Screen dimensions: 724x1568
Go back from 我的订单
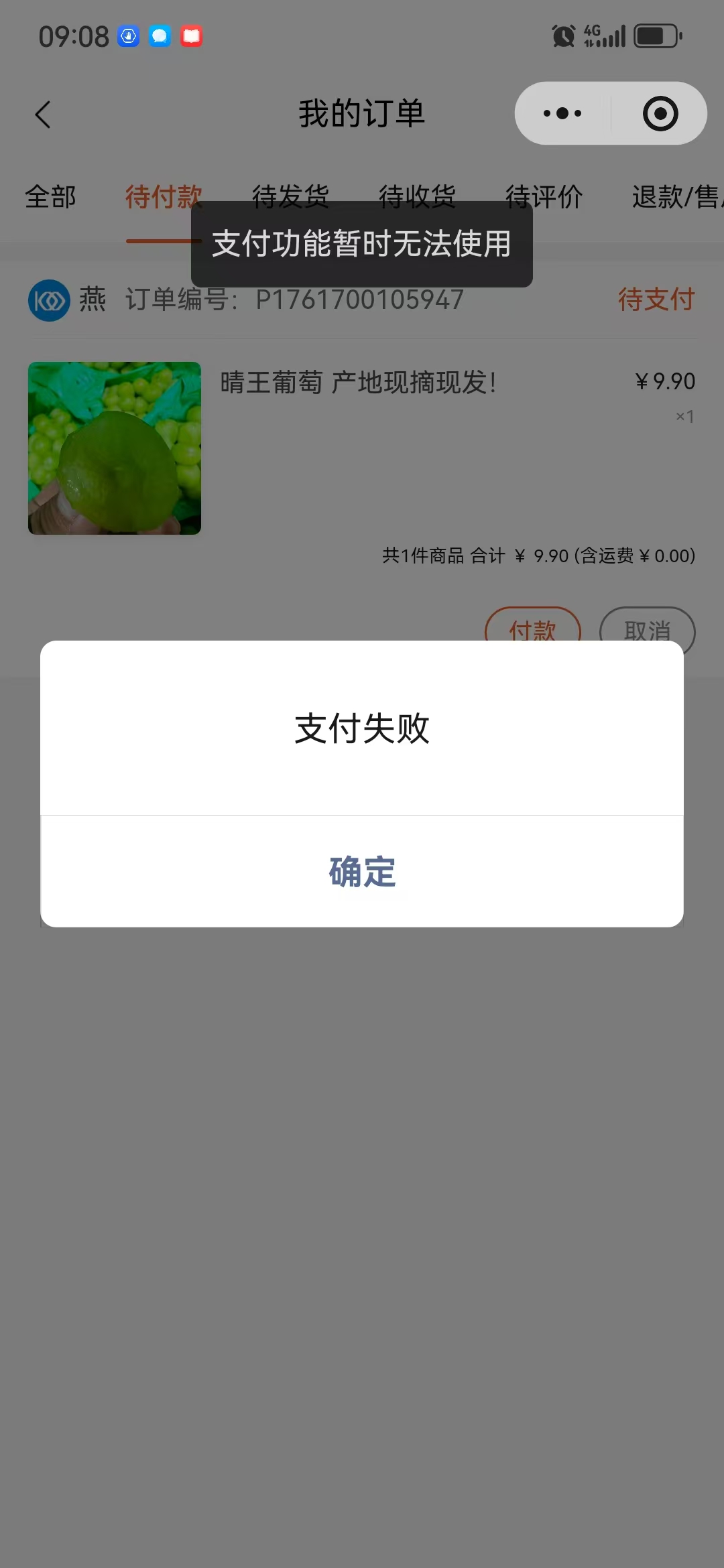[x=43, y=114]
